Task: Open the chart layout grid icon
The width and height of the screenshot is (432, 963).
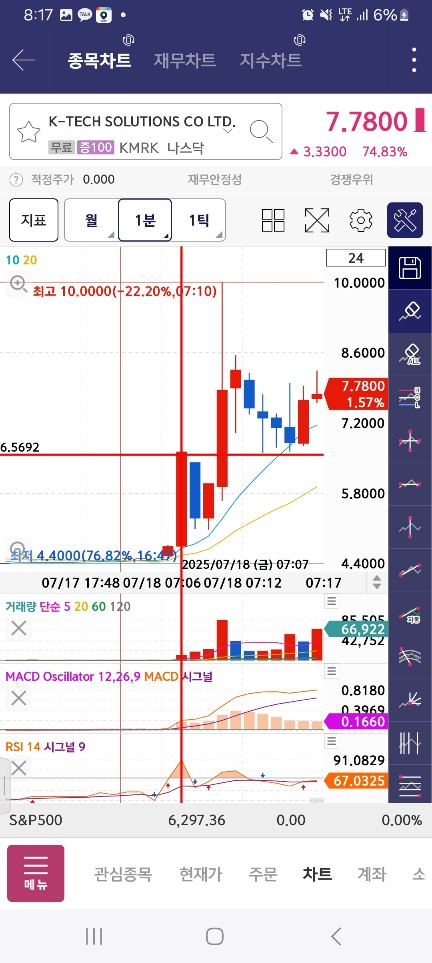Action: [x=273, y=220]
